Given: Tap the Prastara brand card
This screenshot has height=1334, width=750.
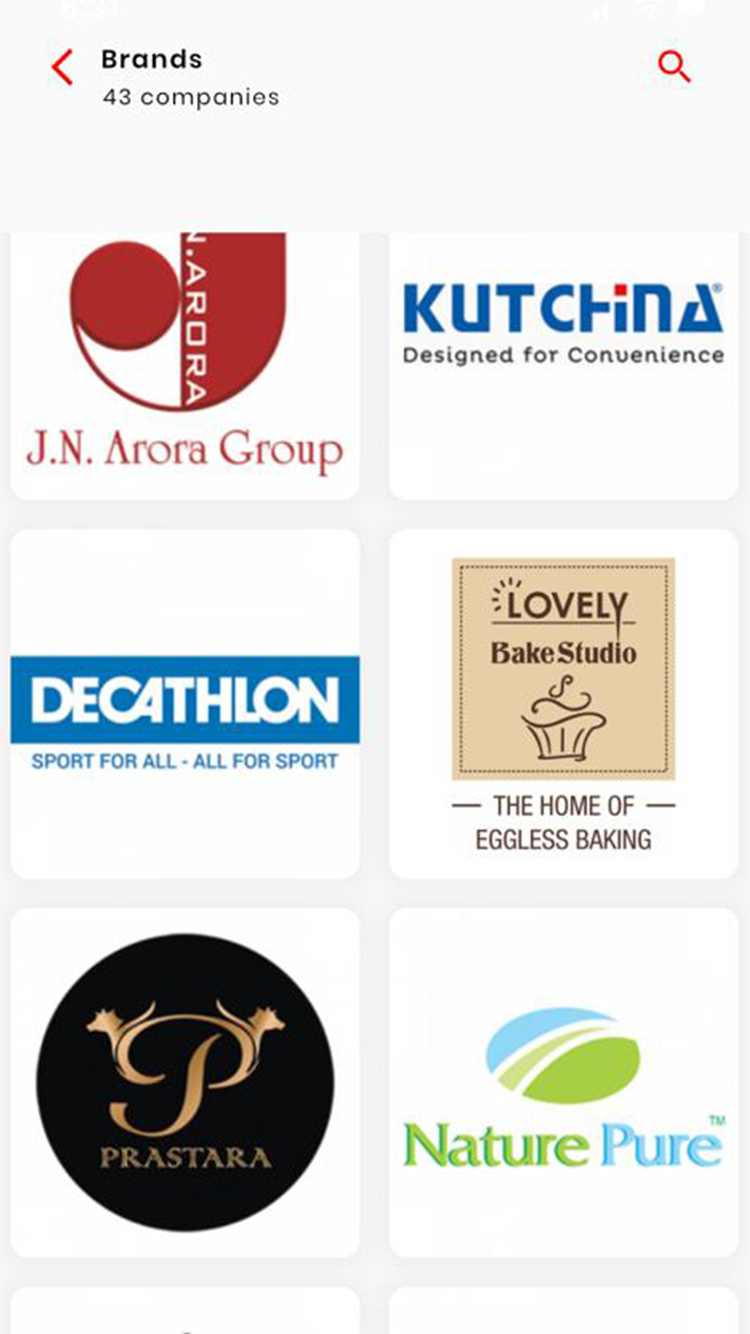Looking at the screenshot, I should pyautogui.click(x=185, y=1082).
